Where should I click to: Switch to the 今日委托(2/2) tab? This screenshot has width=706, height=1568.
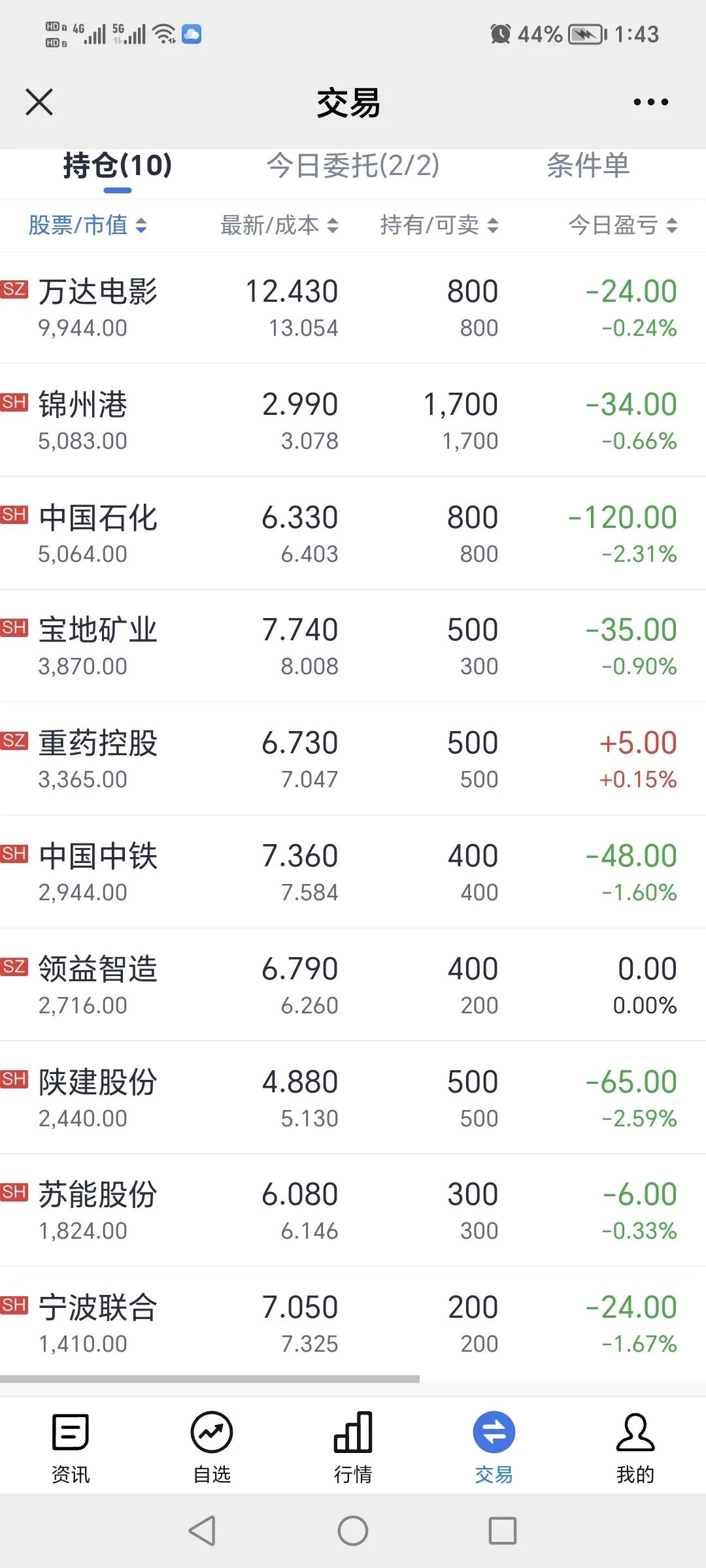(353, 167)
